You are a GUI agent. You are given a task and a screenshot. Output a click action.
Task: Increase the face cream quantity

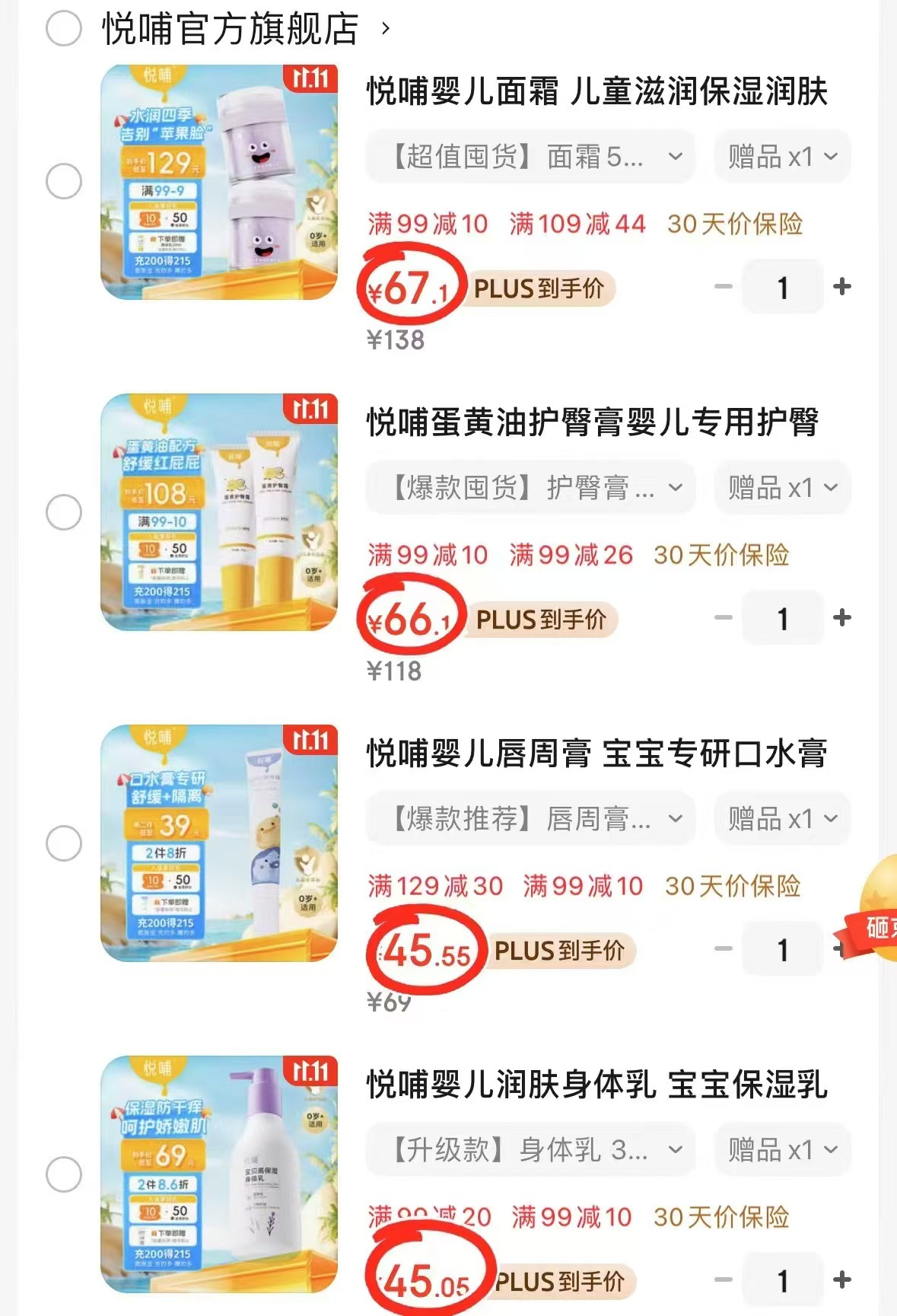[x=841, y=286]
